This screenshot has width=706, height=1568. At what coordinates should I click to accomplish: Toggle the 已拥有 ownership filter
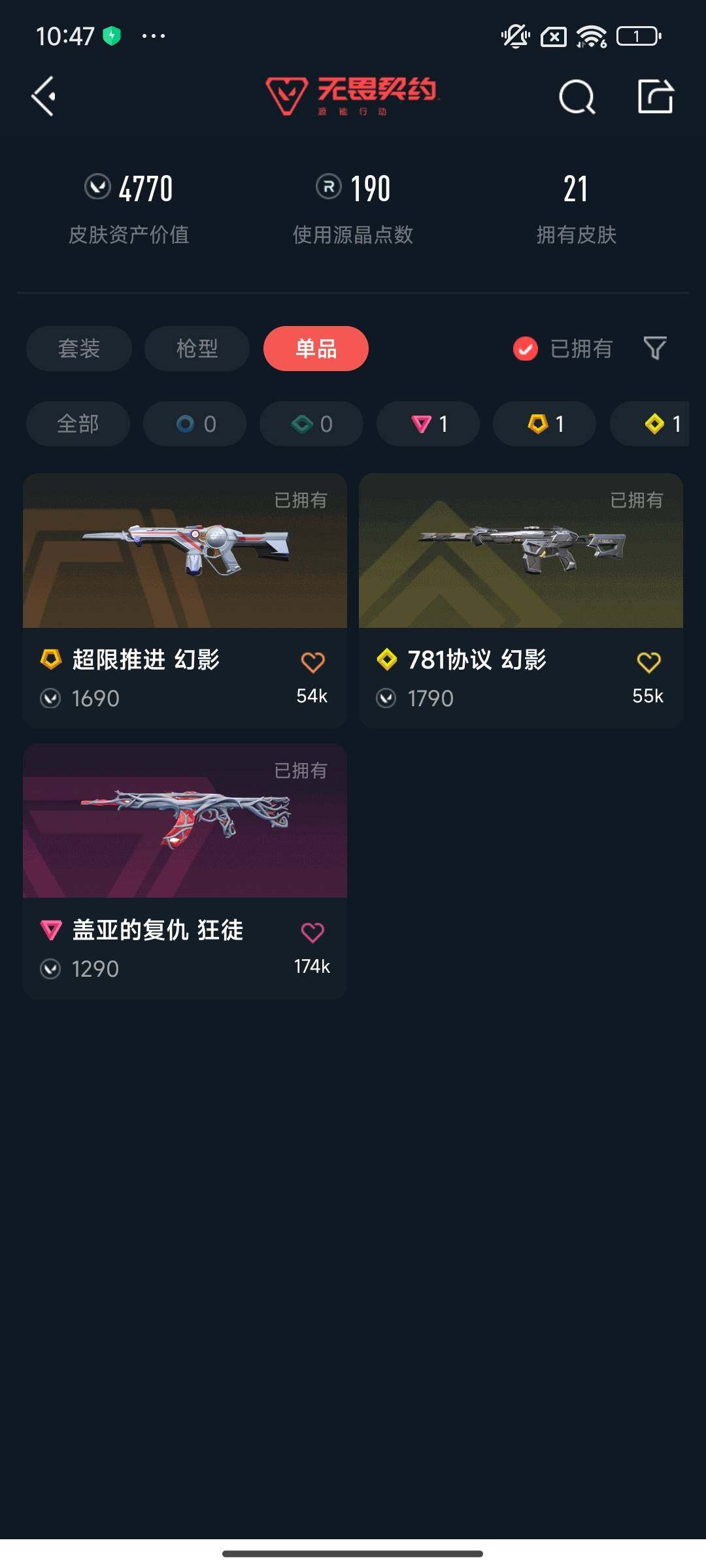coord(563,349)
